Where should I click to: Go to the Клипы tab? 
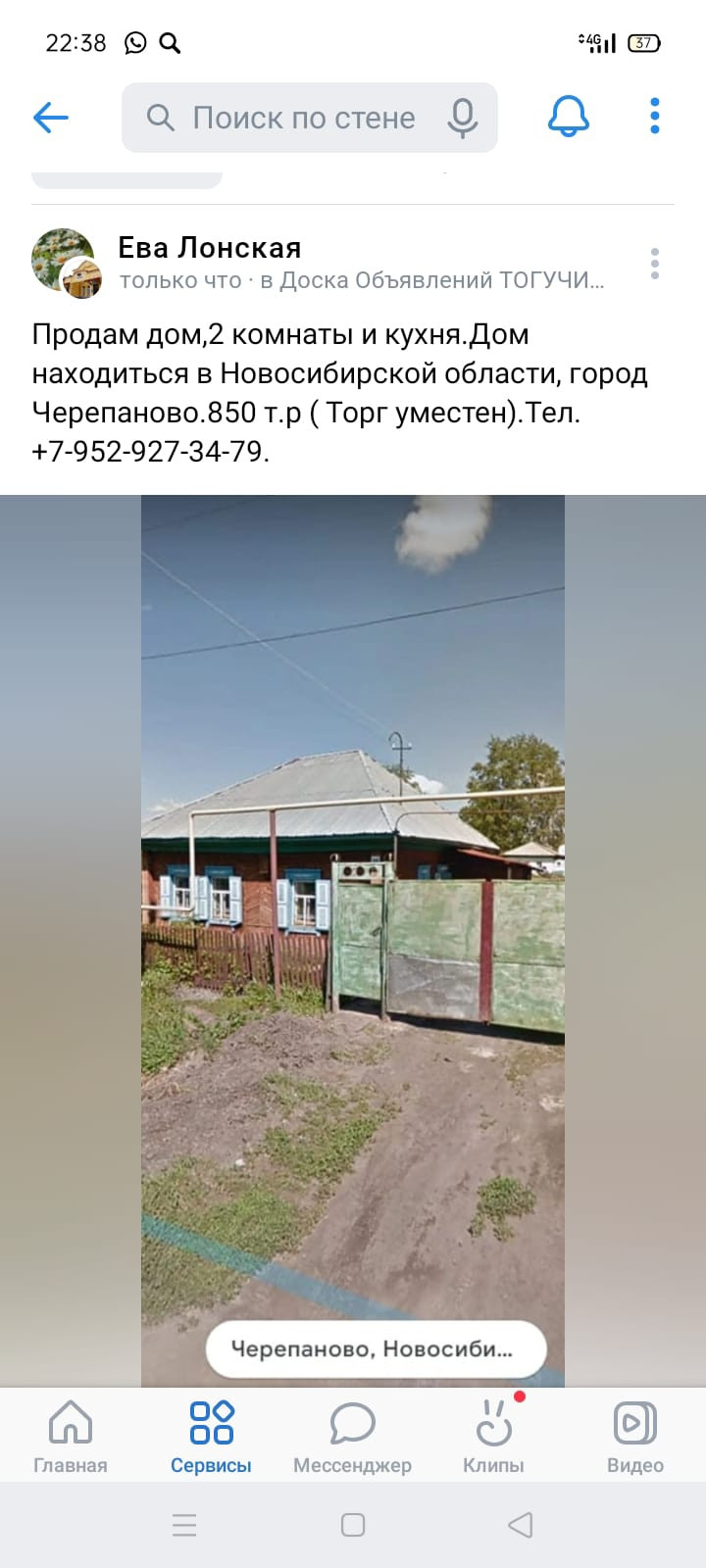[493, 1437]
